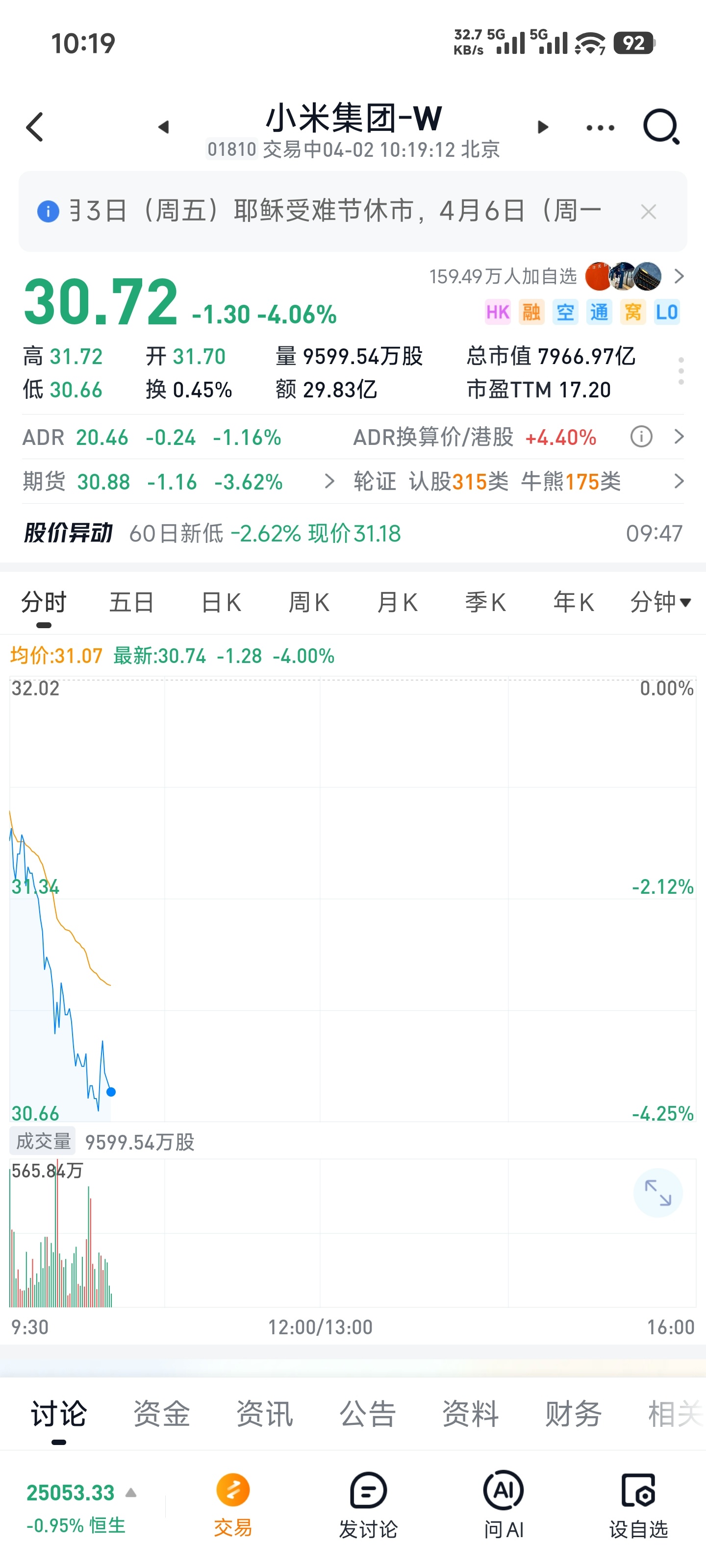706x1568 pixels.
Task: Tap the 发讨论 post discussion icon
Action: tap(368, 1503)
